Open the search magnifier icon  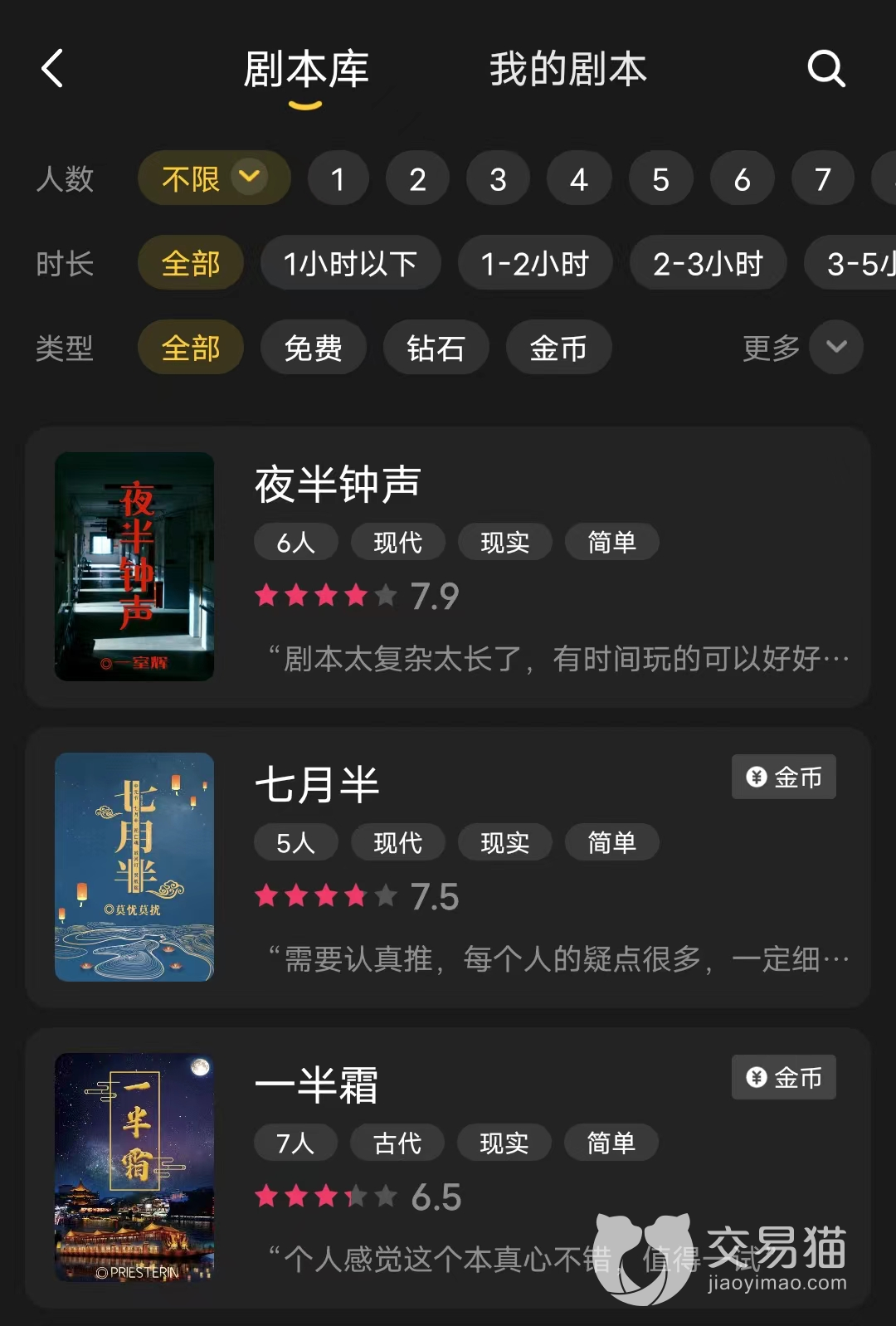[825, 68]
